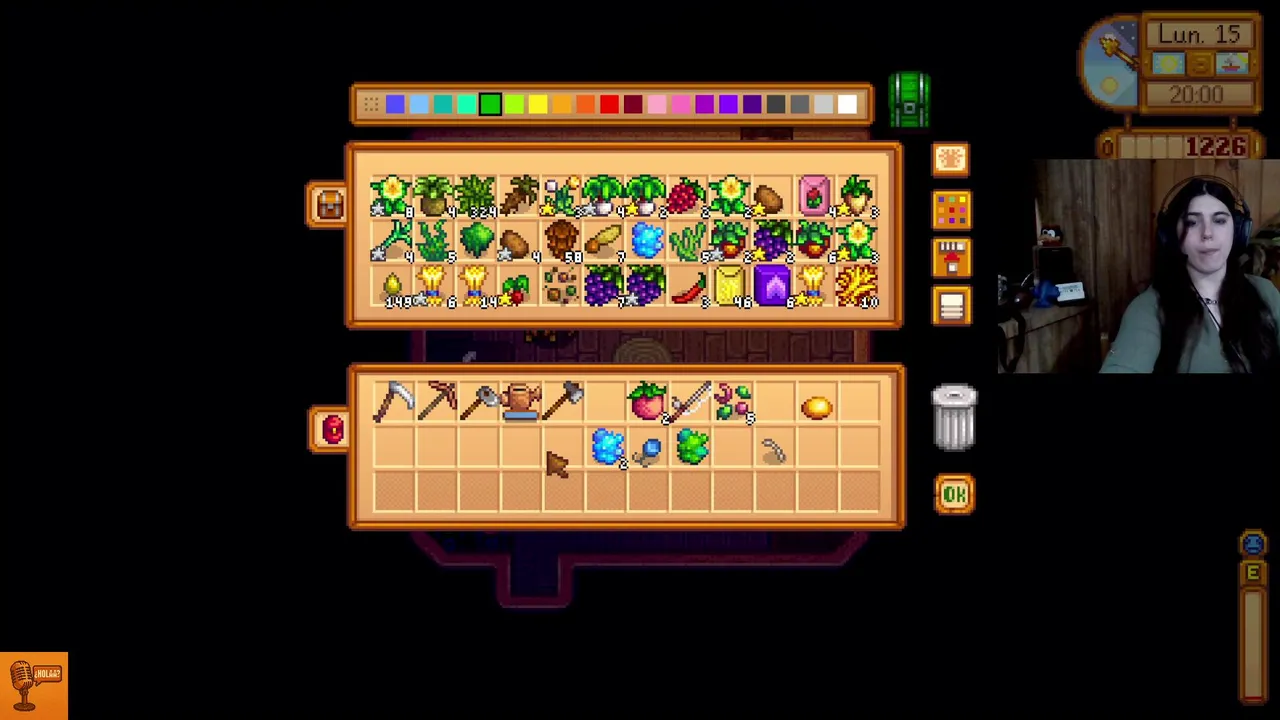The height and width of the screenshot is (720, 1280).
Task: Move the blue crystal fruit from inventory
Action: (x=606, y=447)
